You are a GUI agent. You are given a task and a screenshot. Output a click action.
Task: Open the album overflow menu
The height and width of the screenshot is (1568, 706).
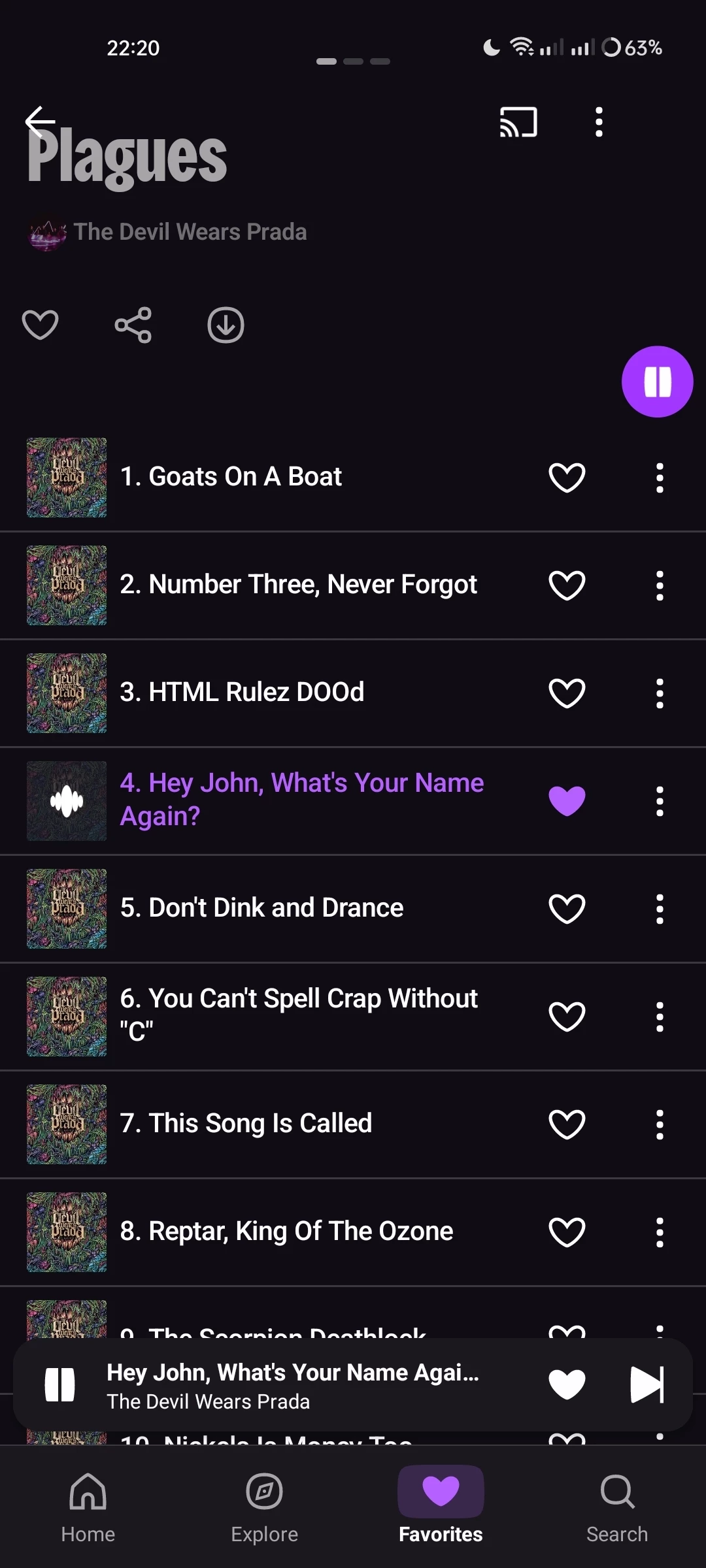coord(599,122)
